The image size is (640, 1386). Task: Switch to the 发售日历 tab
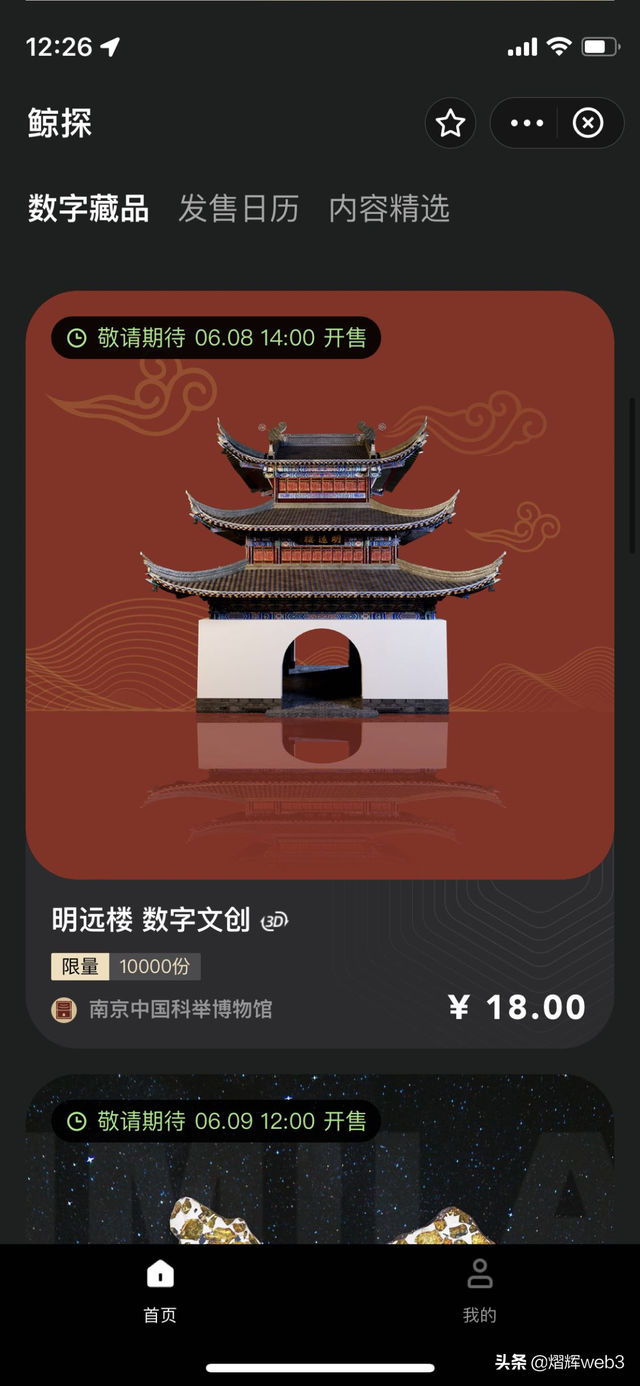tap(239, 209)
